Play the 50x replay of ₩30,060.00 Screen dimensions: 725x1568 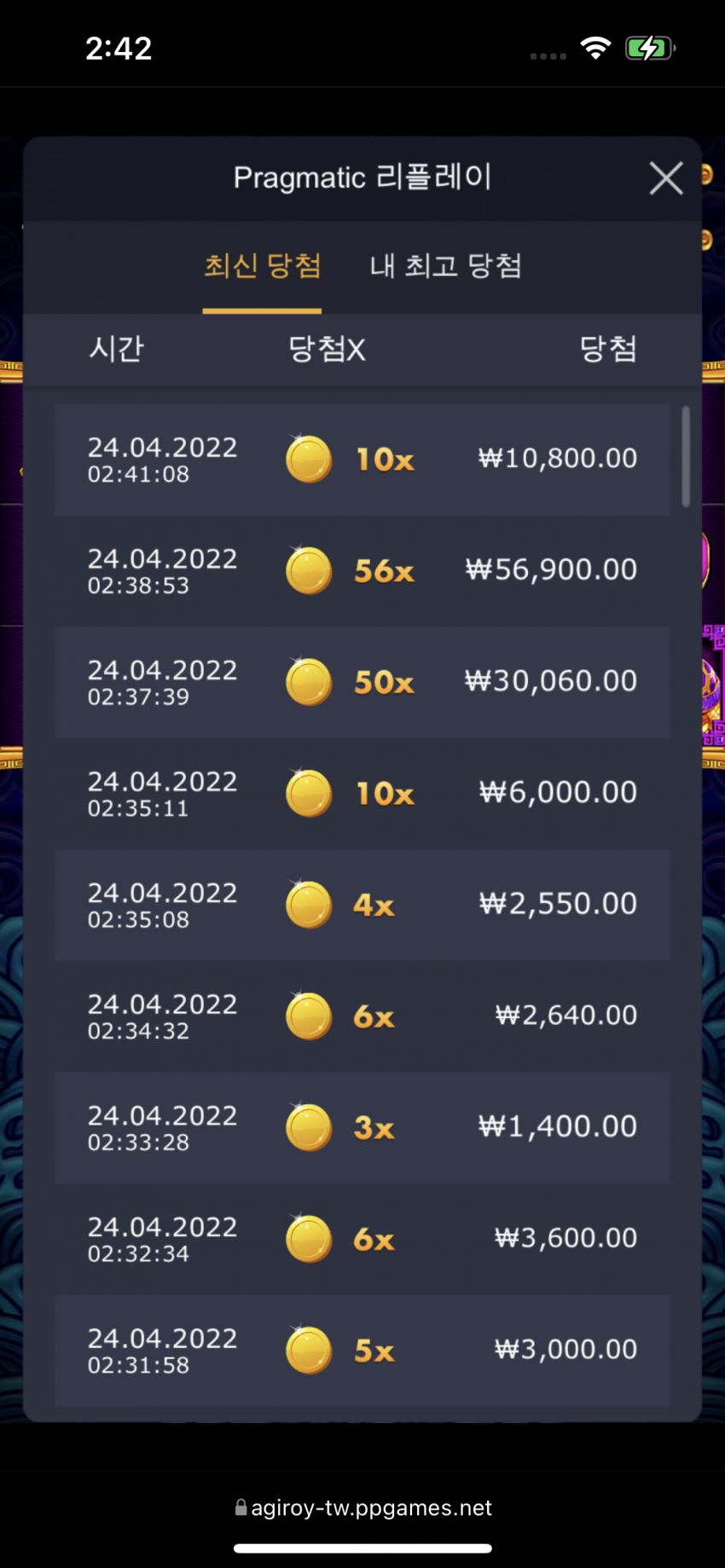pos(362,682)
